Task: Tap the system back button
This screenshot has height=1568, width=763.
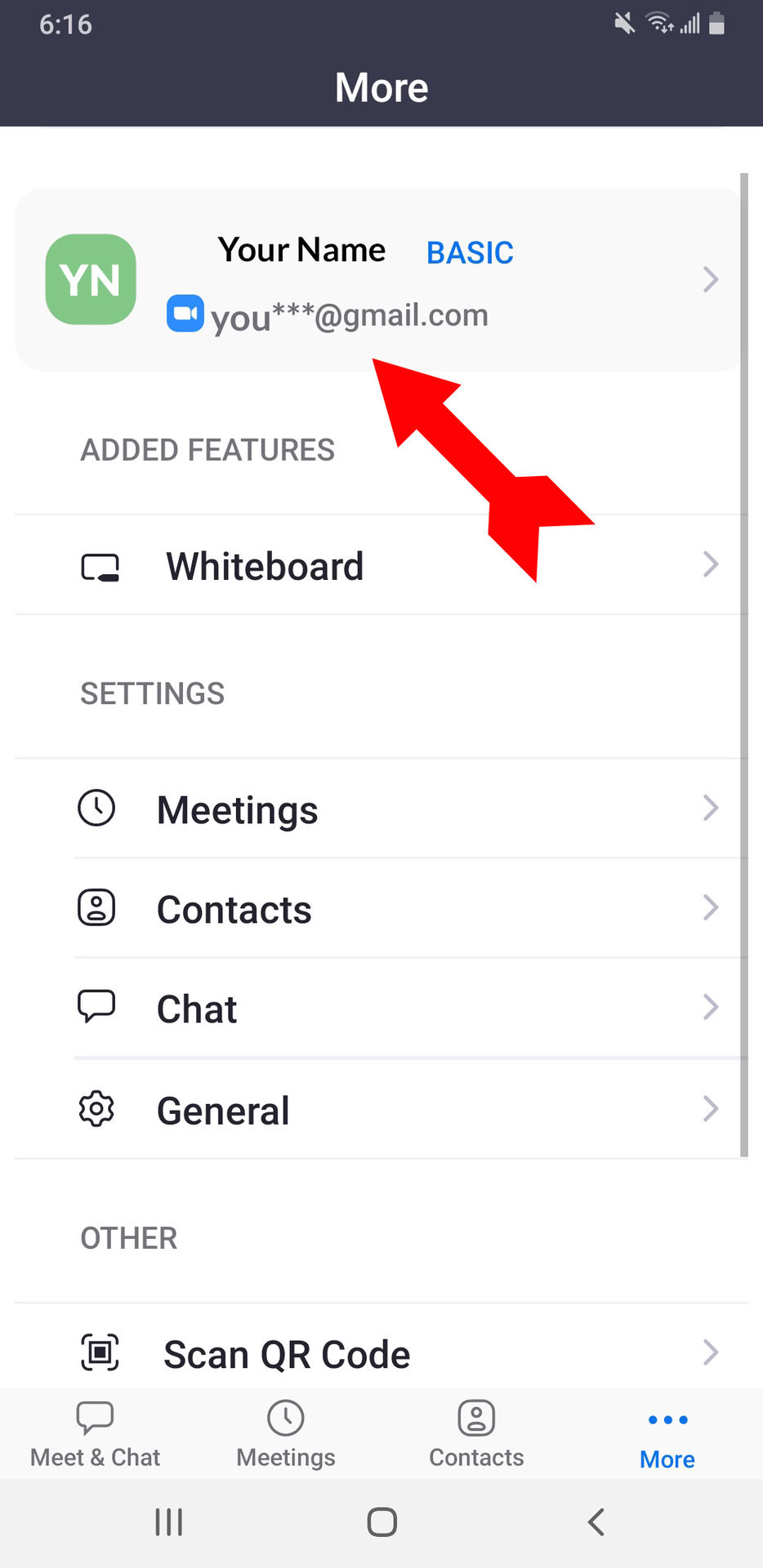Action: tap(596, 1522)
